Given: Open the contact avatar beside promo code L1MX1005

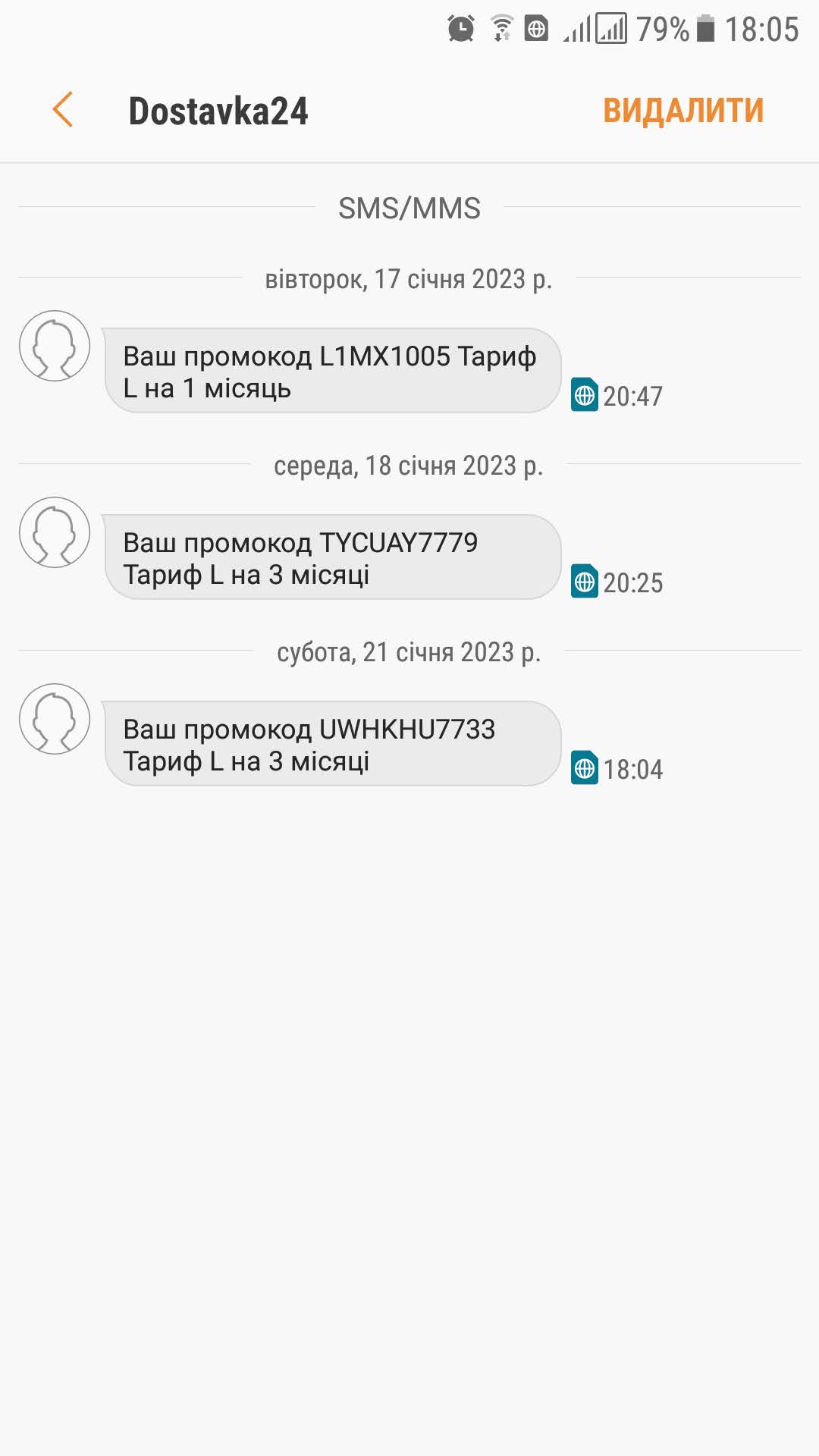Looking at the screenshot, I should point(53,347).
